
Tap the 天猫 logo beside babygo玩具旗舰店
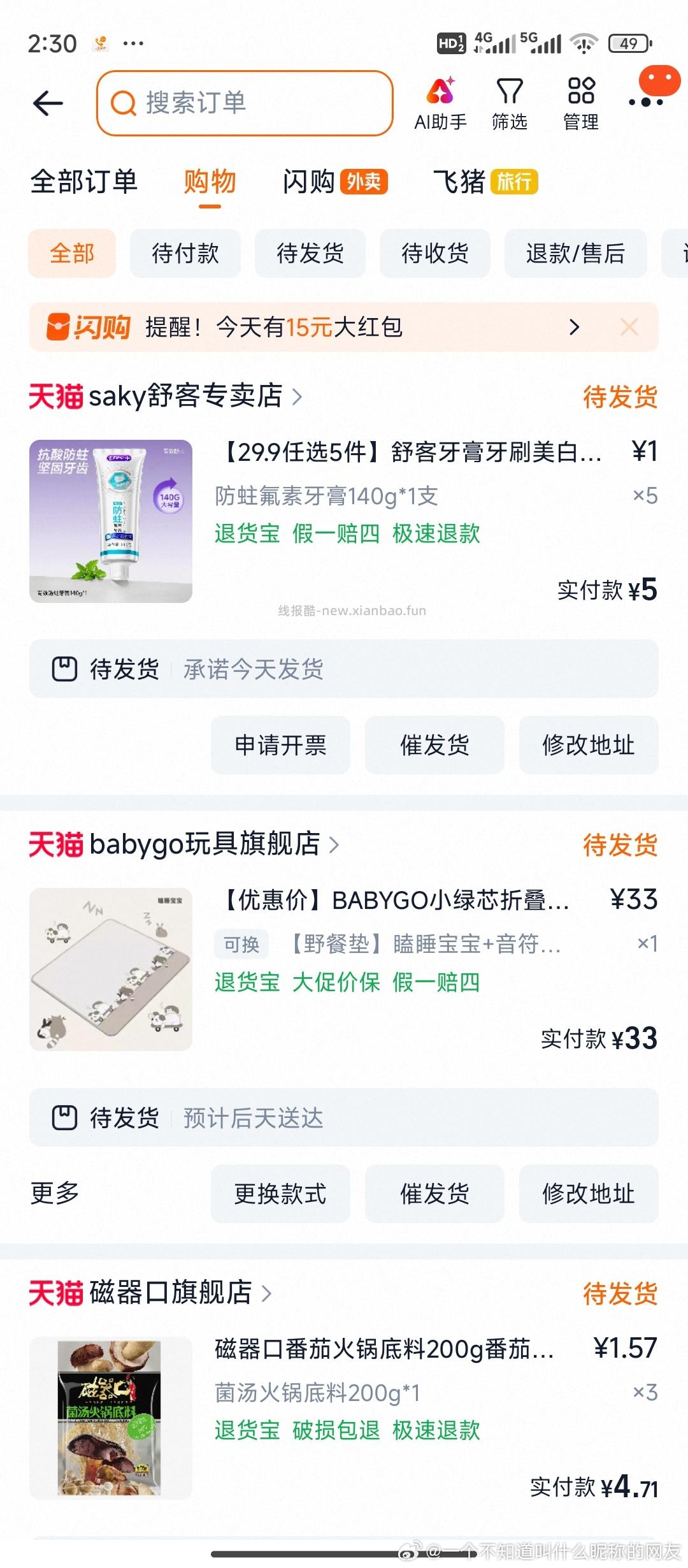[x=57, y=845]
